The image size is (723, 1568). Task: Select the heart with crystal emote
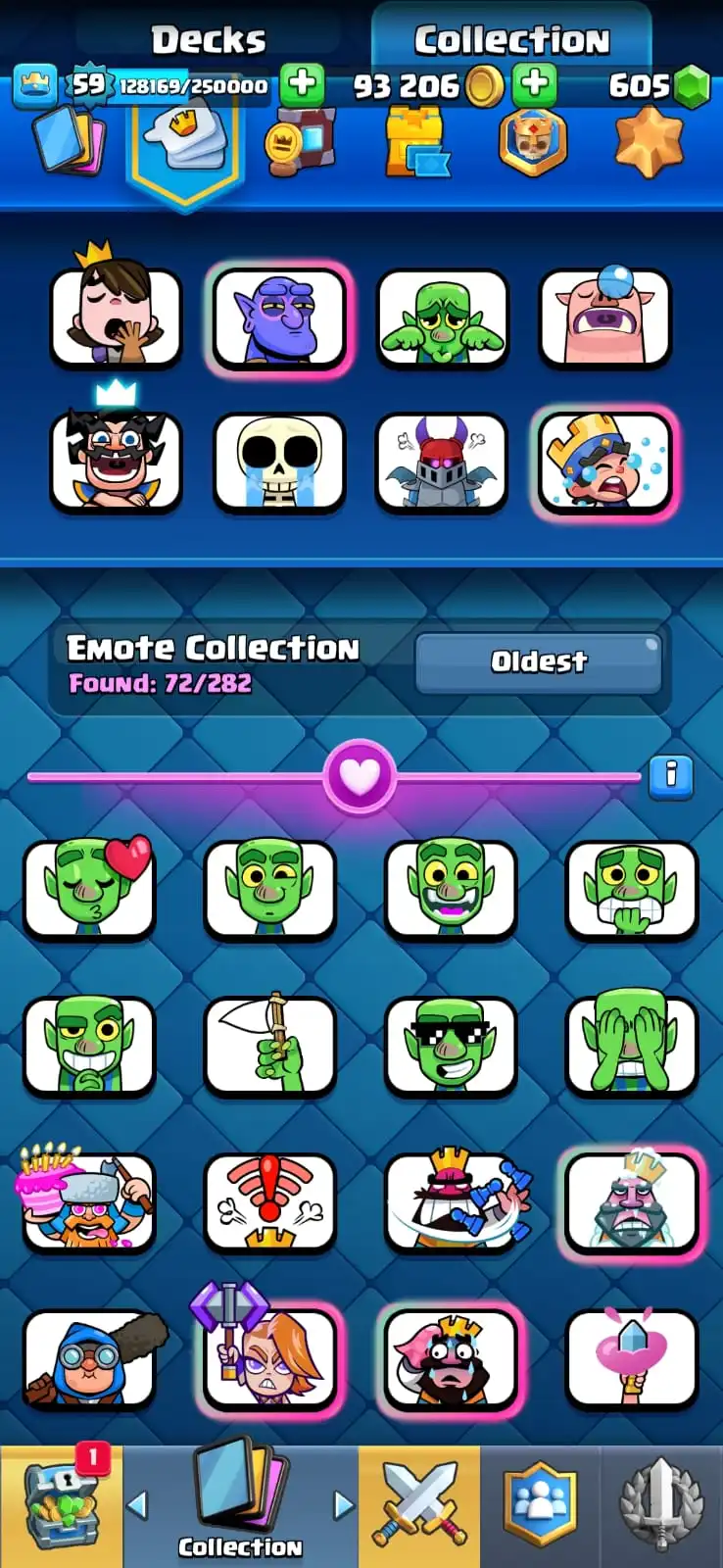(632, 1357)
